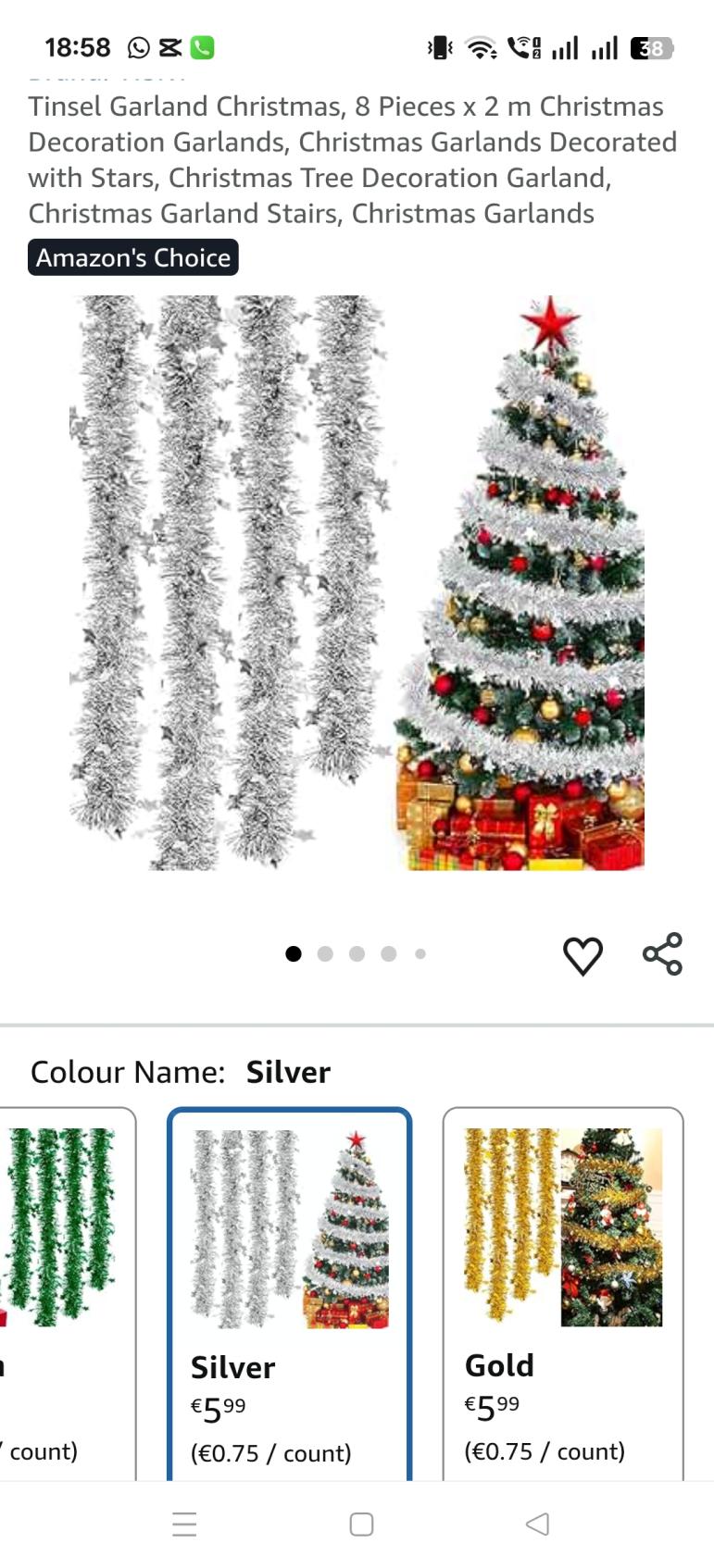
Task: Select the Silver colour option
Action: pyautogui.click(x=289, y=1291)
